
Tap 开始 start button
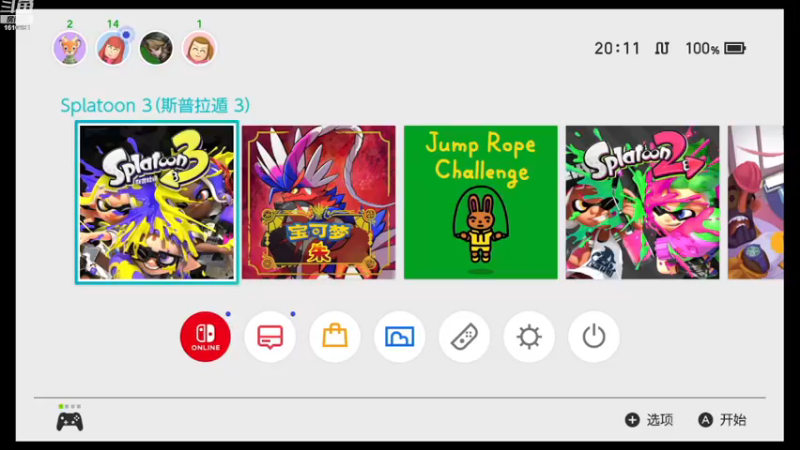click(x=722, y=420)
